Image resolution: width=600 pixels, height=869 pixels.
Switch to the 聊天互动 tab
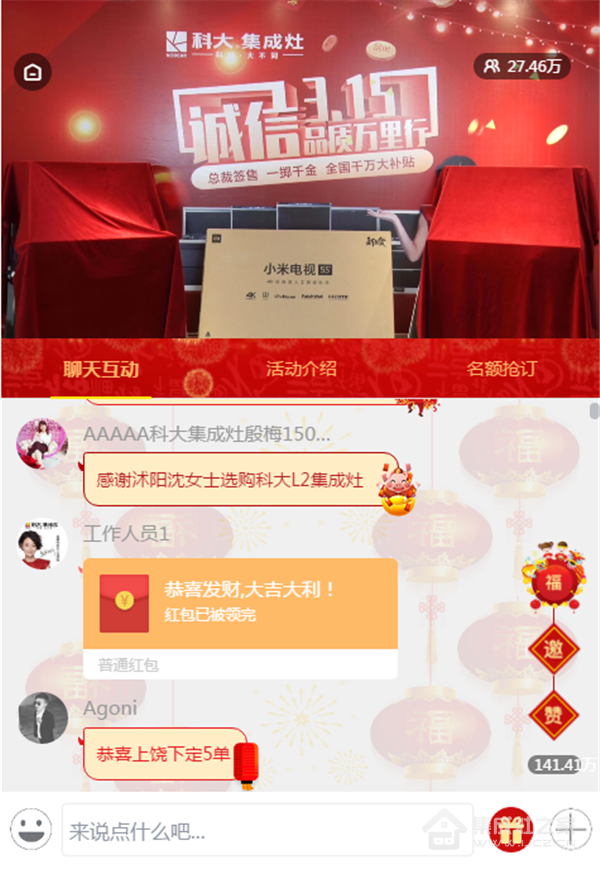pyautogui.click(x=100, y=369)
